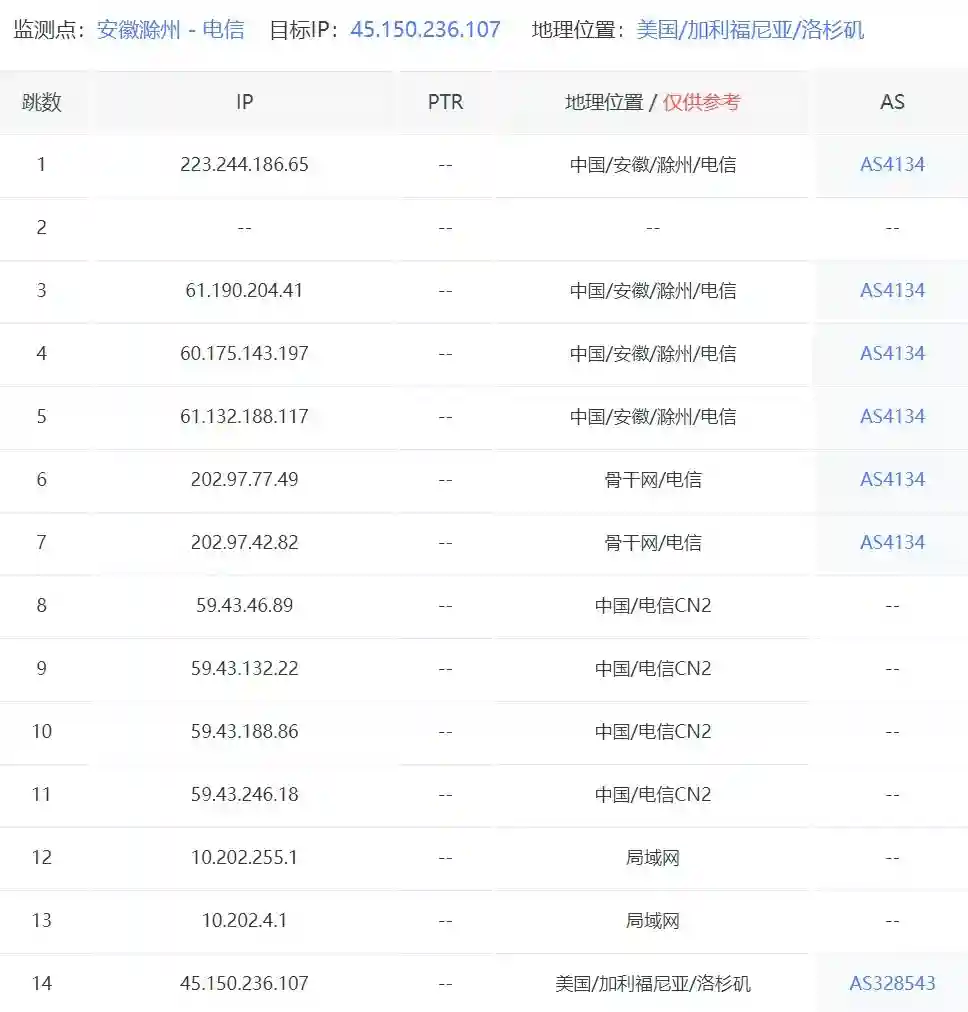The image size is (968, 1012).
Task: Open 美国/加利福尼亚/洛杉矶 location link
Action: pos(753,30)
